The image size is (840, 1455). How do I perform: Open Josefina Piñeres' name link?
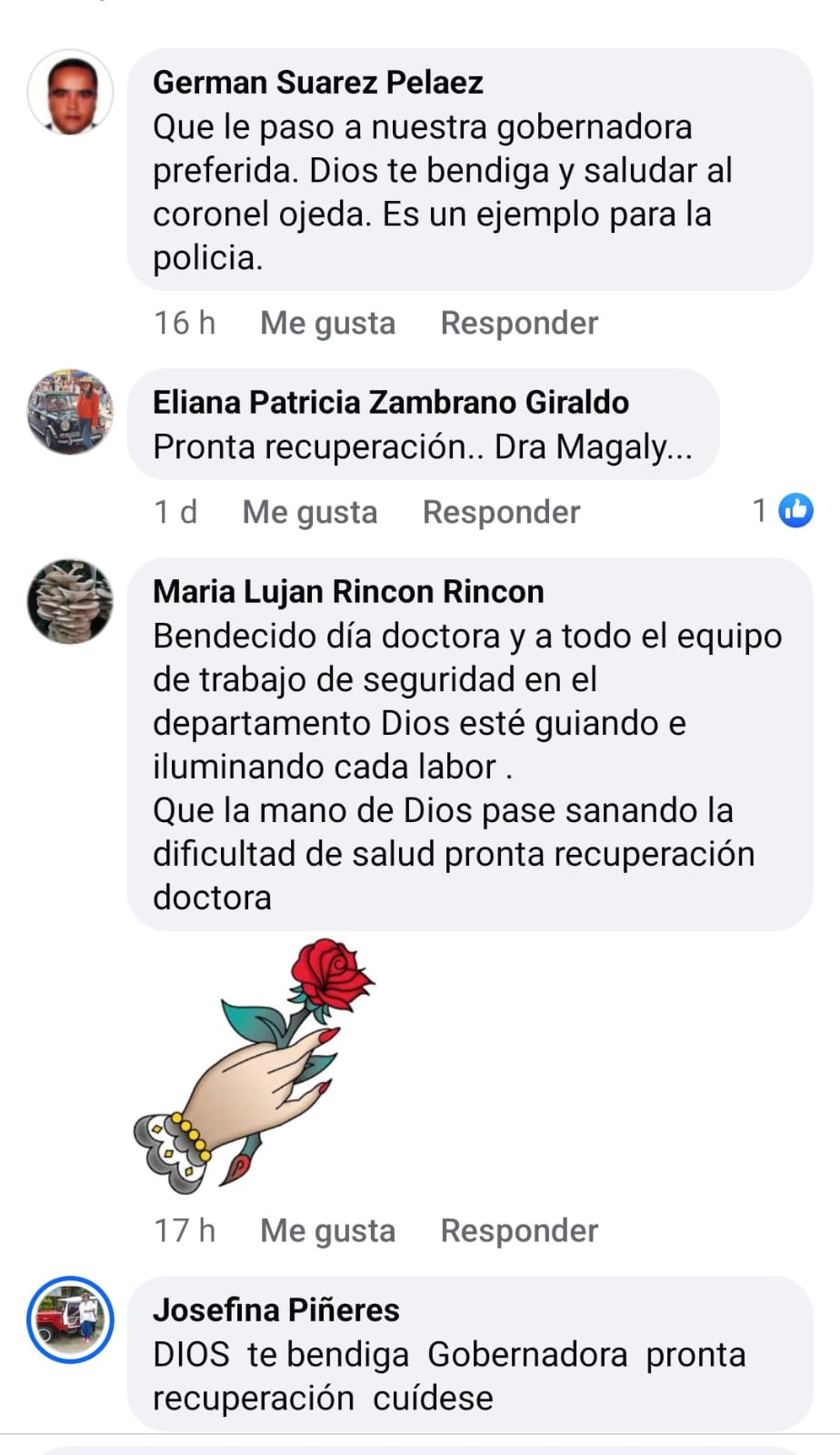tap(276, 1310)
